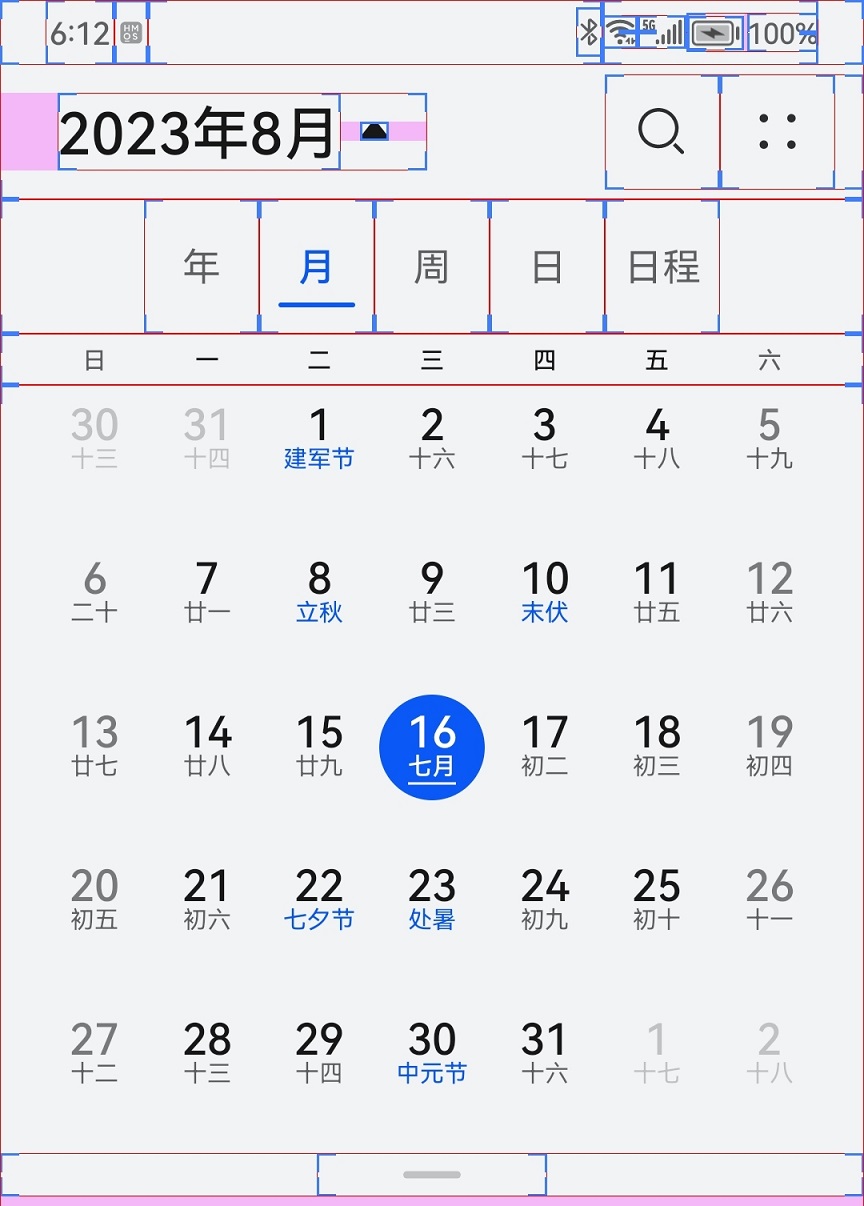Select August 22 七夕节
This screenshot has height=1206, width=864.
319,899
